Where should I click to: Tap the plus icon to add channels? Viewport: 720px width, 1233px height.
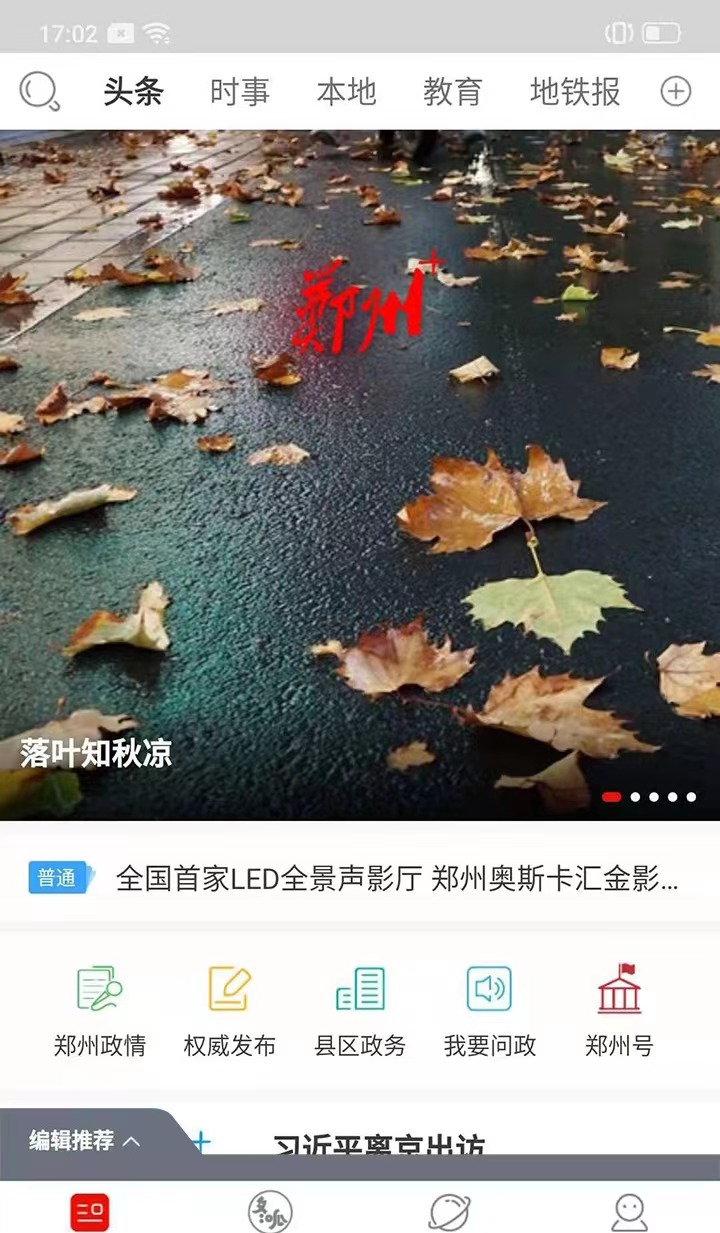point(676,90)
